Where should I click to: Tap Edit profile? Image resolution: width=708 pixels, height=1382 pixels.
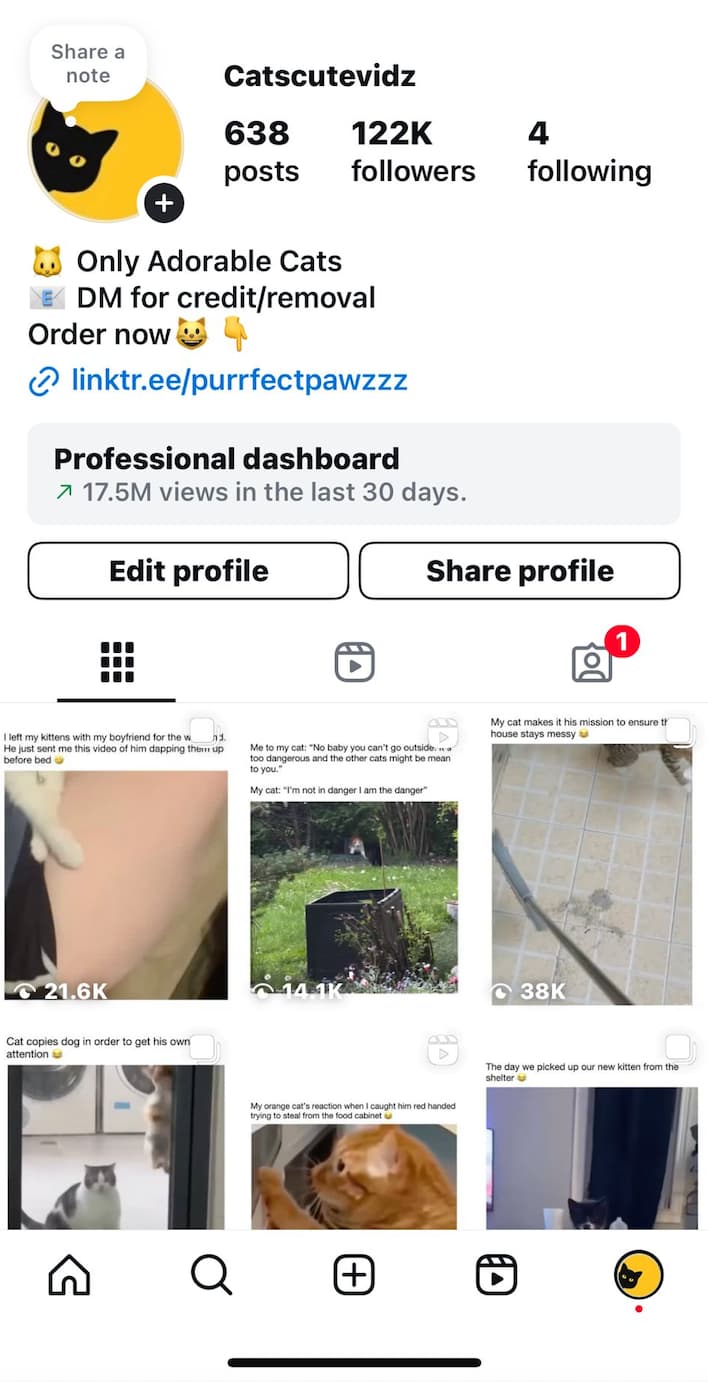tap(188, 571)
